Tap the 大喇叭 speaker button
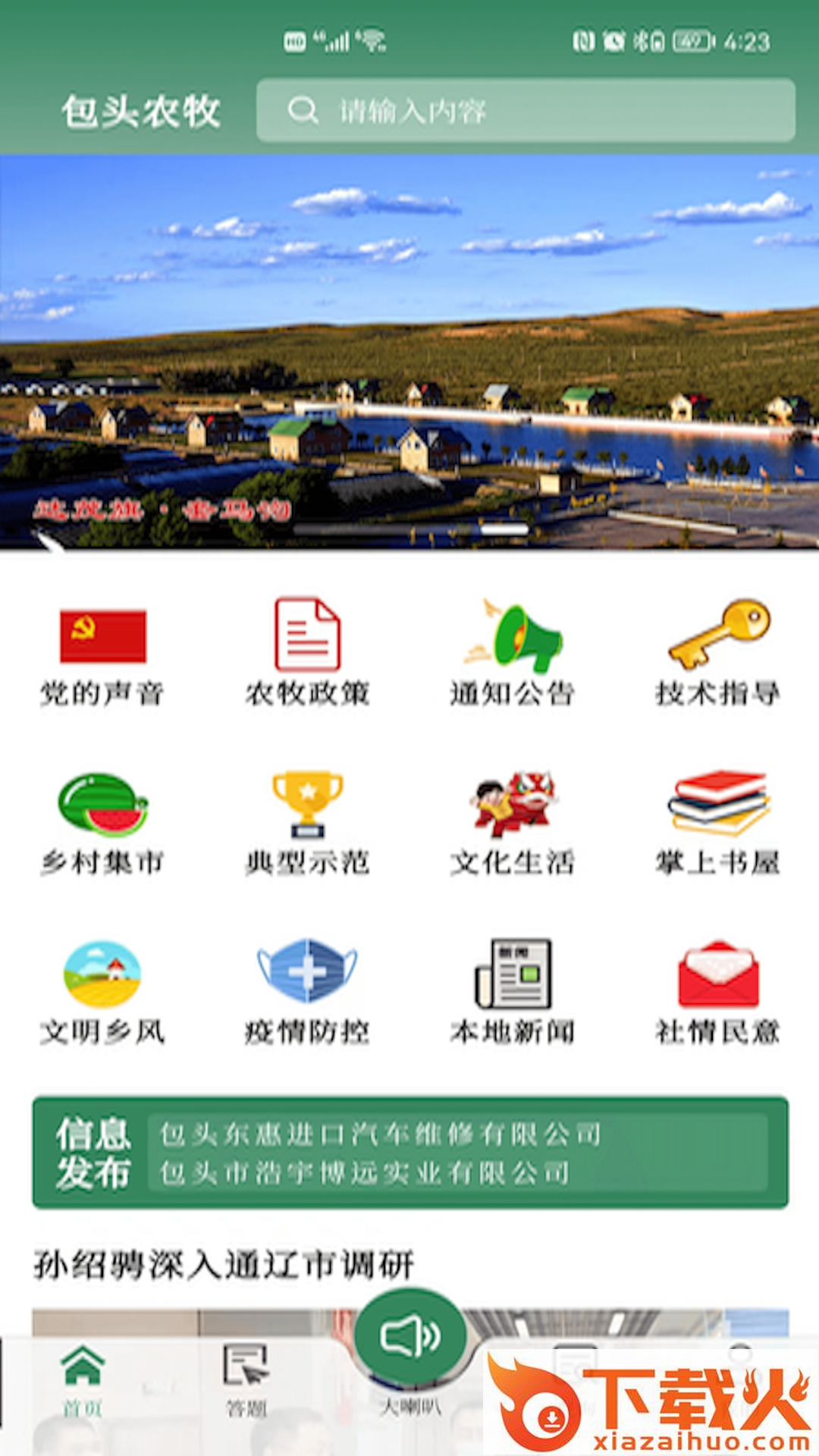Image resolution: width=819 pixels, height=1456 pixels. [x=409, y=1338]
